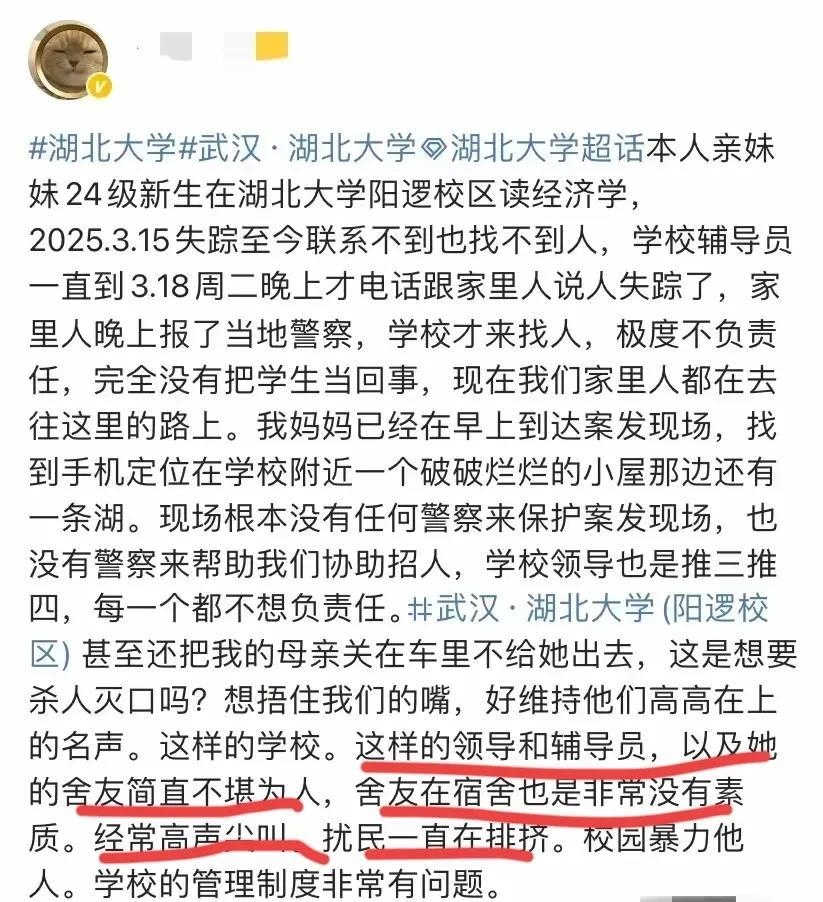Open the poster's cat avatar profile
The height and width of the screenshot is (902, 823).
68,60
